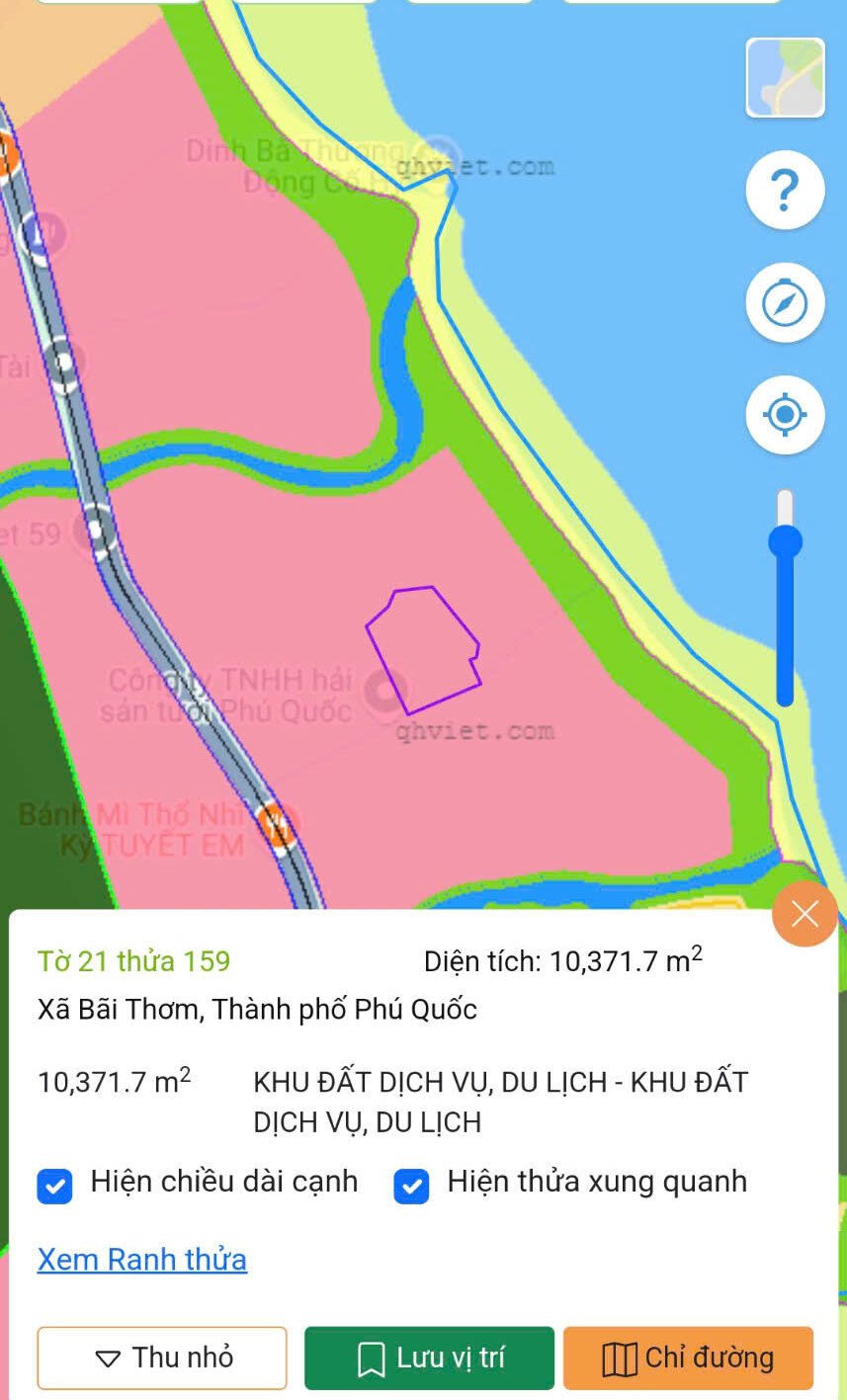Screen dimensions: 847x1400
Task: Switch the map layer thumbnail
Action: [x=785, y=78]
